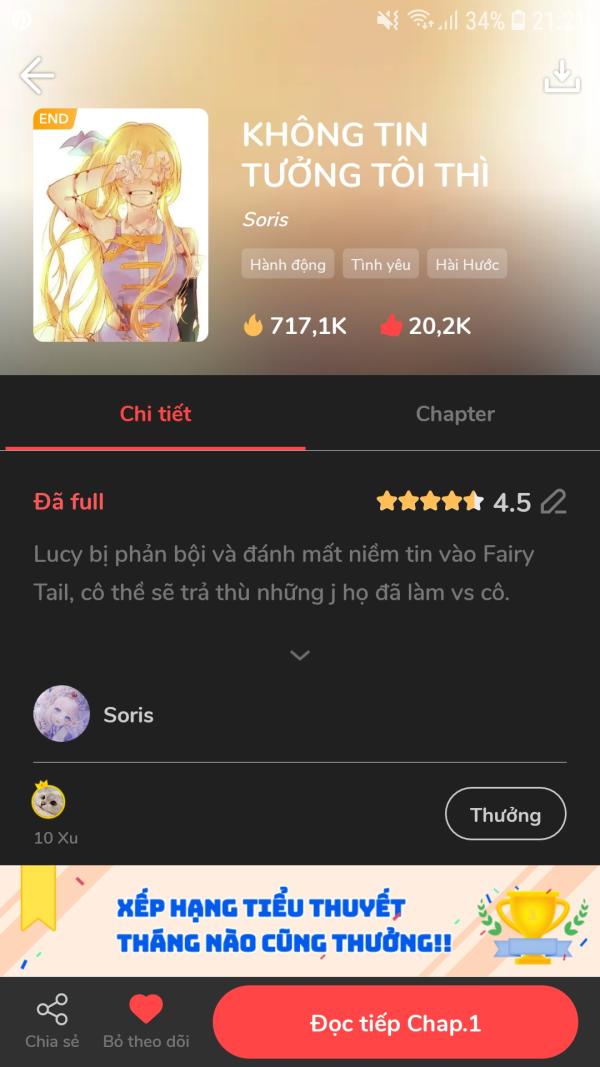Select the Chi tiết tab
This screenshot has width=600, height=1067.
pyautogui.click(x=155, y=414)
